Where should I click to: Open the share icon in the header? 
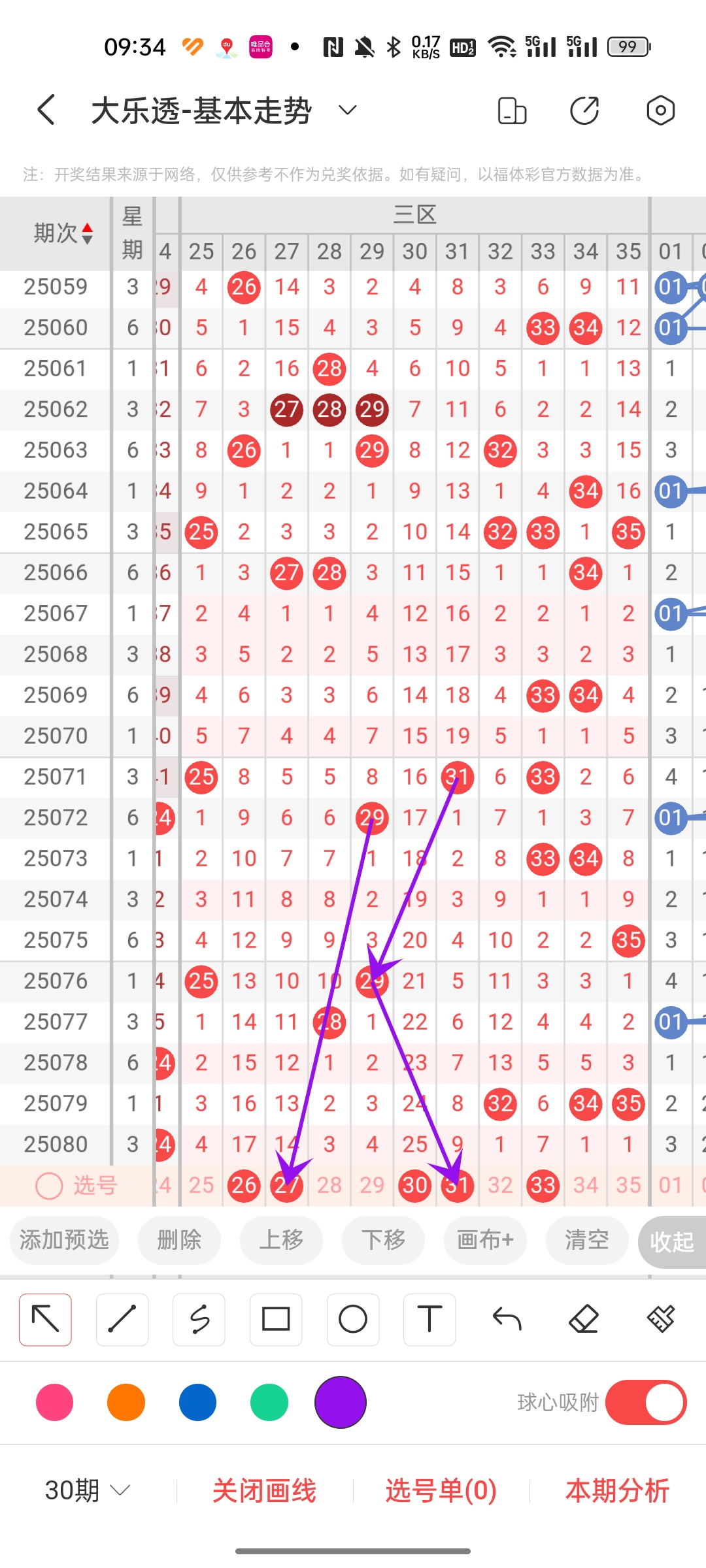[x=584, y=110]
